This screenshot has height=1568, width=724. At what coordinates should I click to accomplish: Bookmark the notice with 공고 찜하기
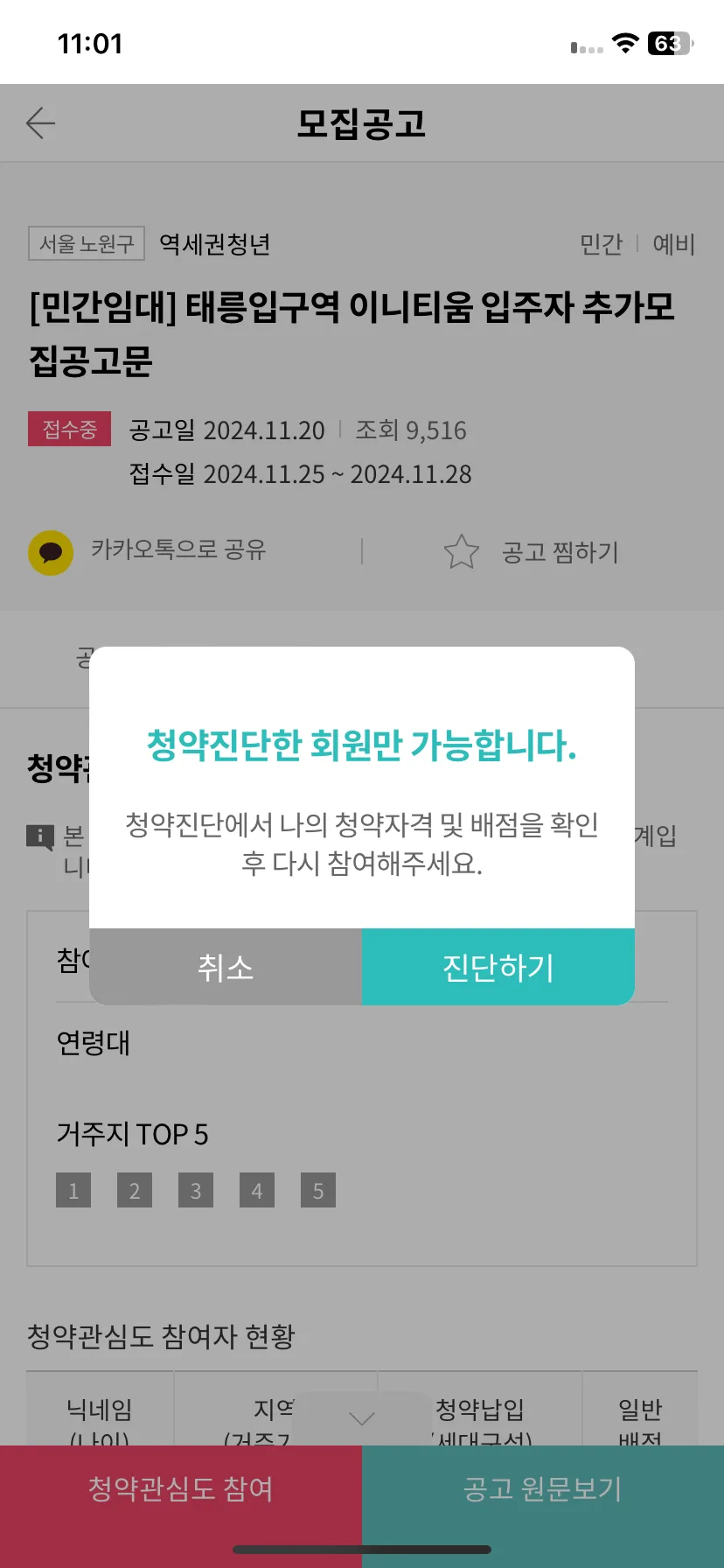531,552
